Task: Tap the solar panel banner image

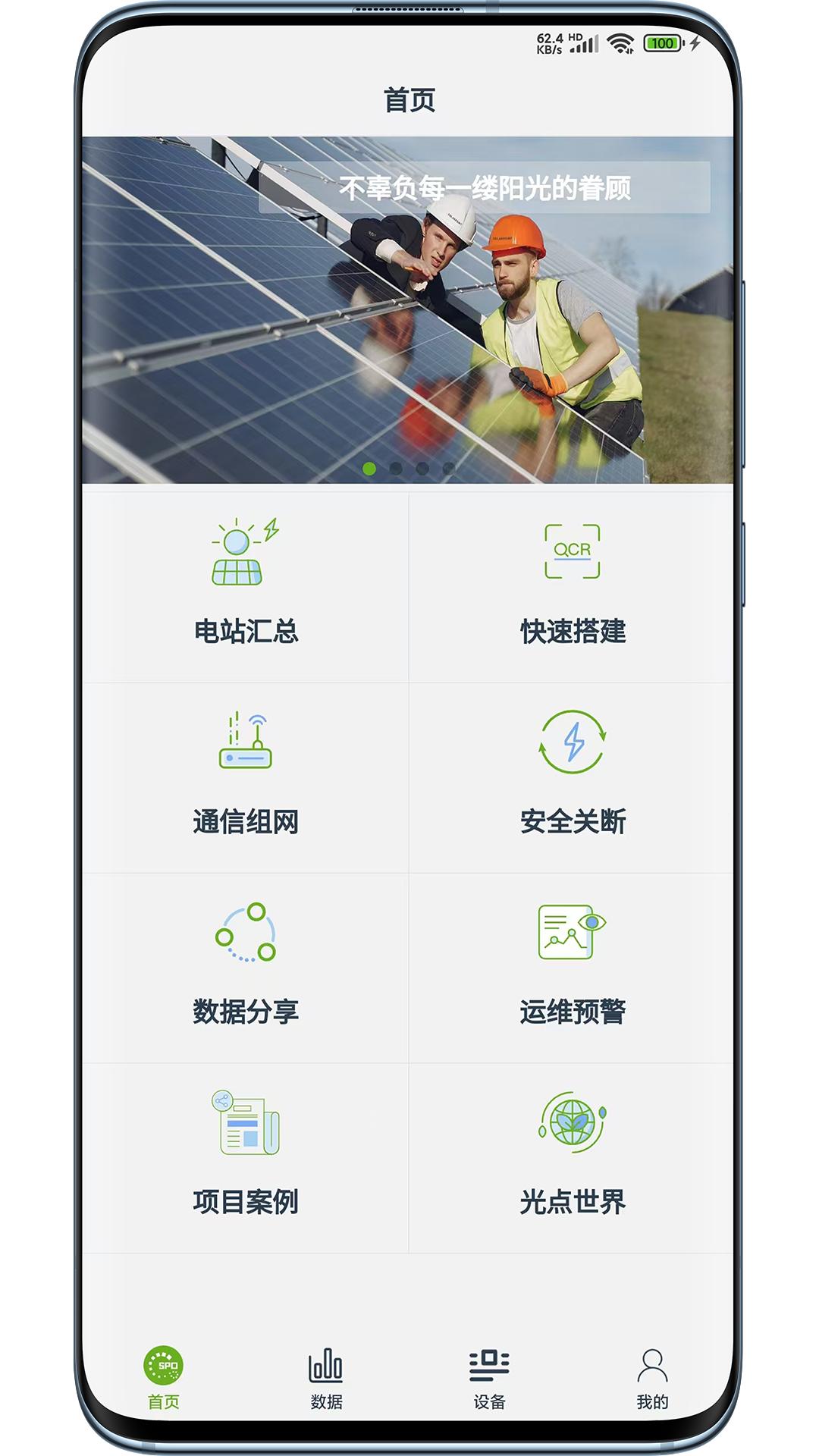Action: click(x=408, y=310)
